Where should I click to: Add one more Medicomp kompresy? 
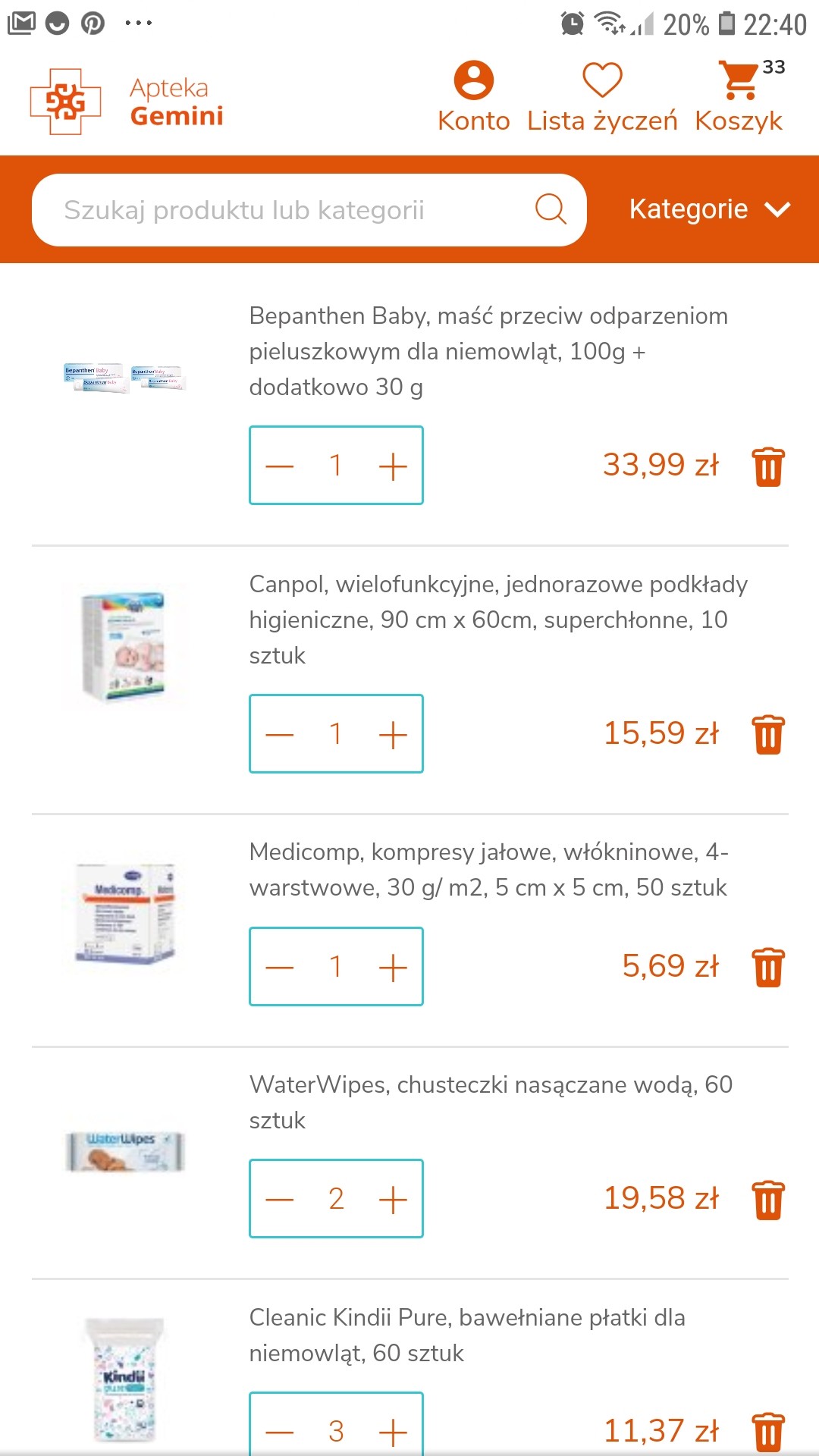pos(393,967)
